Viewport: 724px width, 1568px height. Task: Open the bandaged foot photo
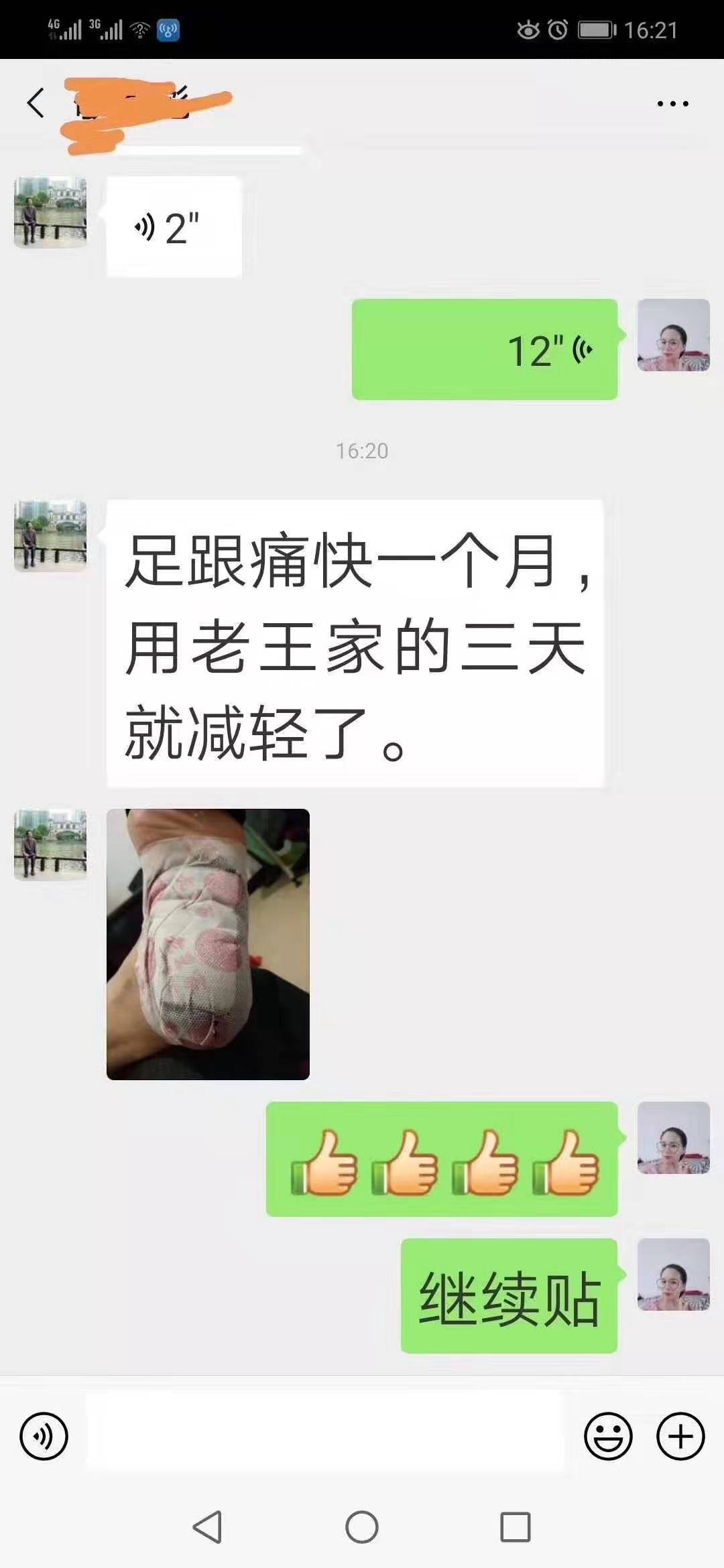(x=208, y=944)
